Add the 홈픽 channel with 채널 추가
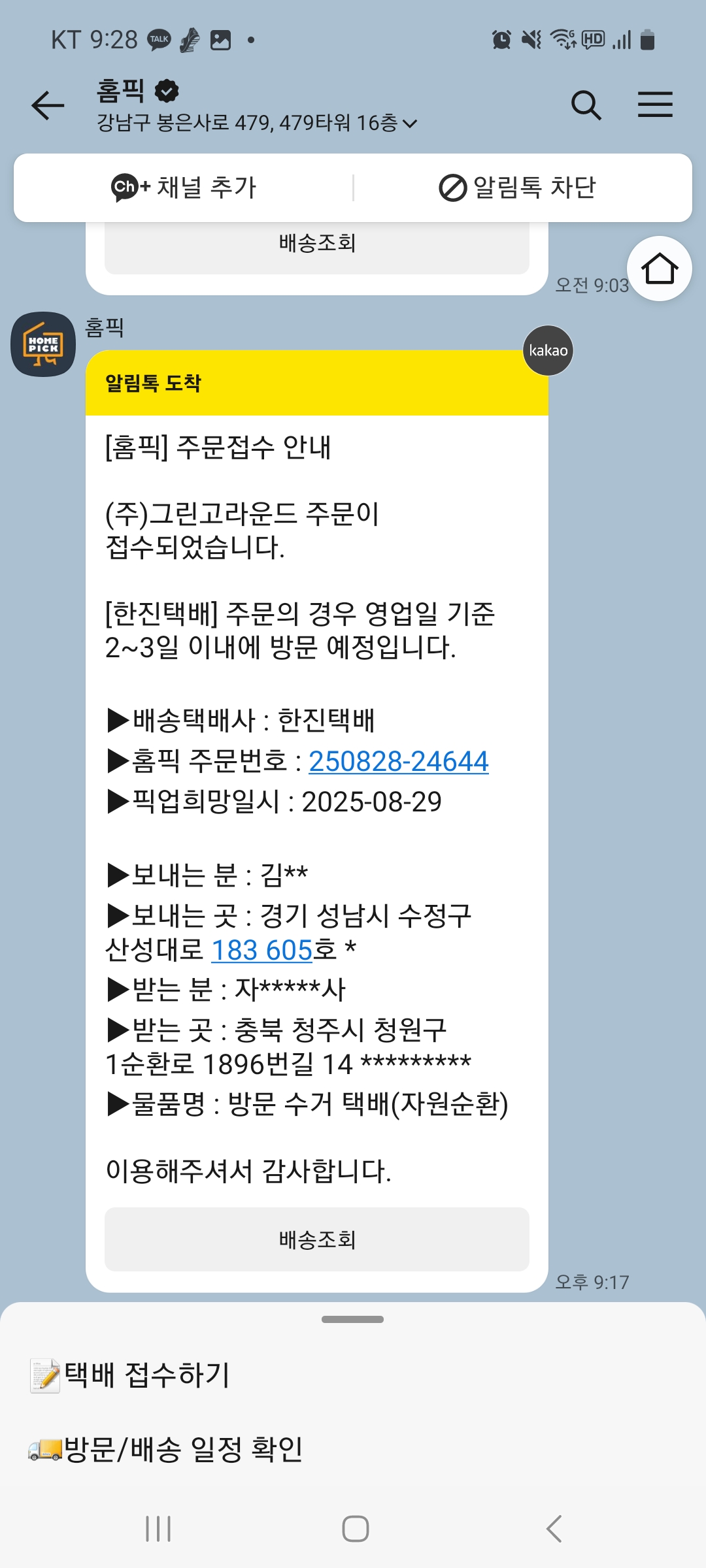This screenshot has width=706, height=1568. (x=184, y=188)
